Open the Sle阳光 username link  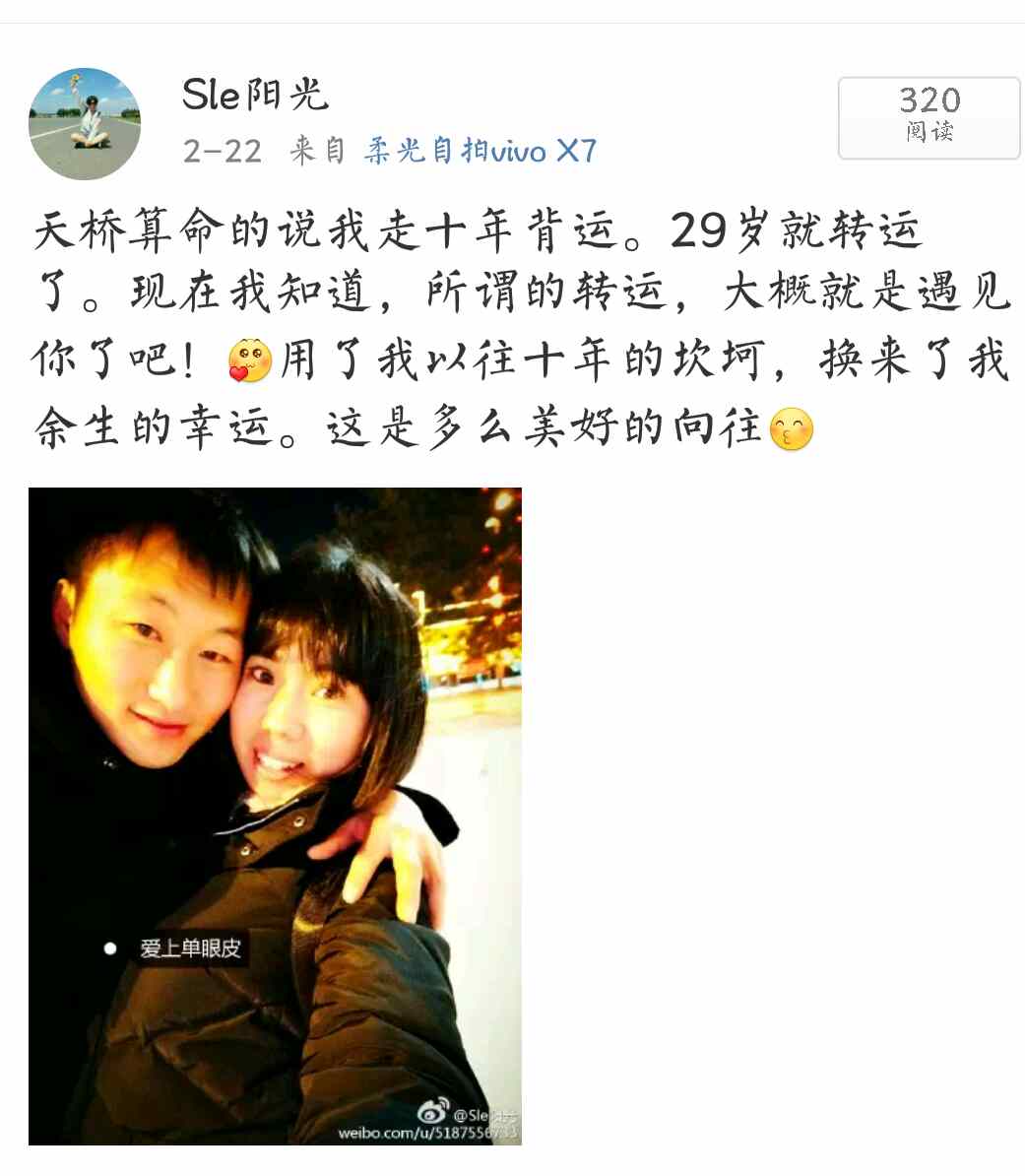point(255,96)
